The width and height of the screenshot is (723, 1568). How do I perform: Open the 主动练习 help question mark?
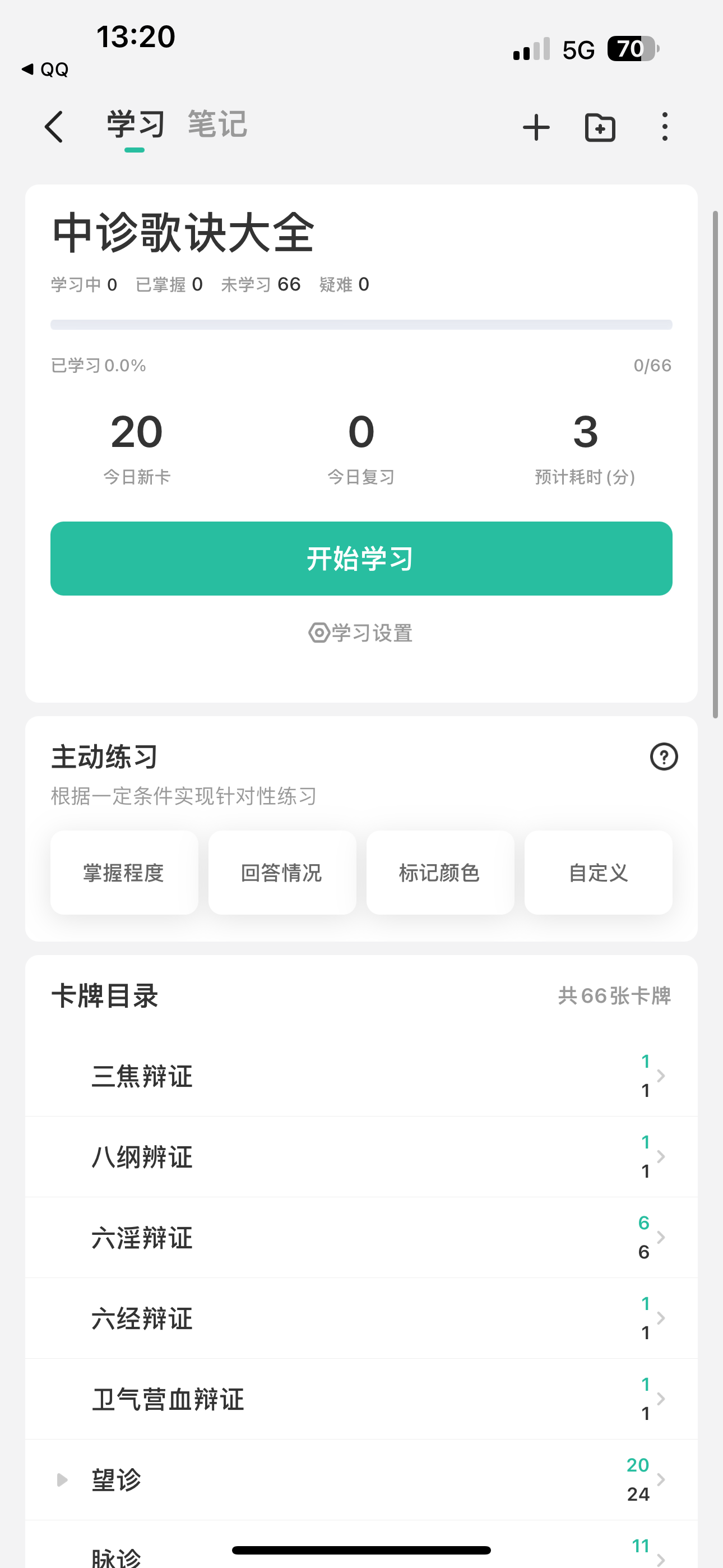coord(664,757)
